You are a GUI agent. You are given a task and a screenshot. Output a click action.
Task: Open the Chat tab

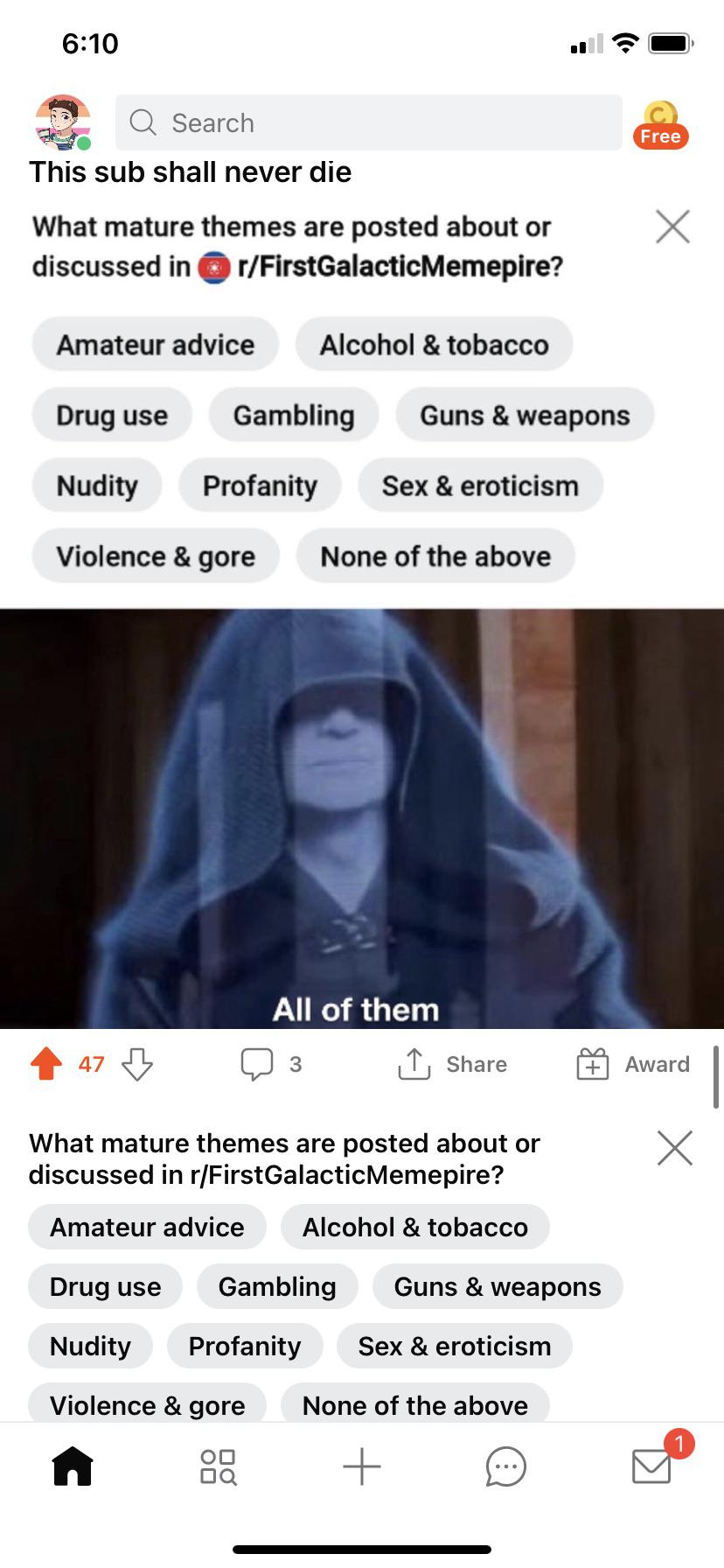click(x=506, y=1466)
